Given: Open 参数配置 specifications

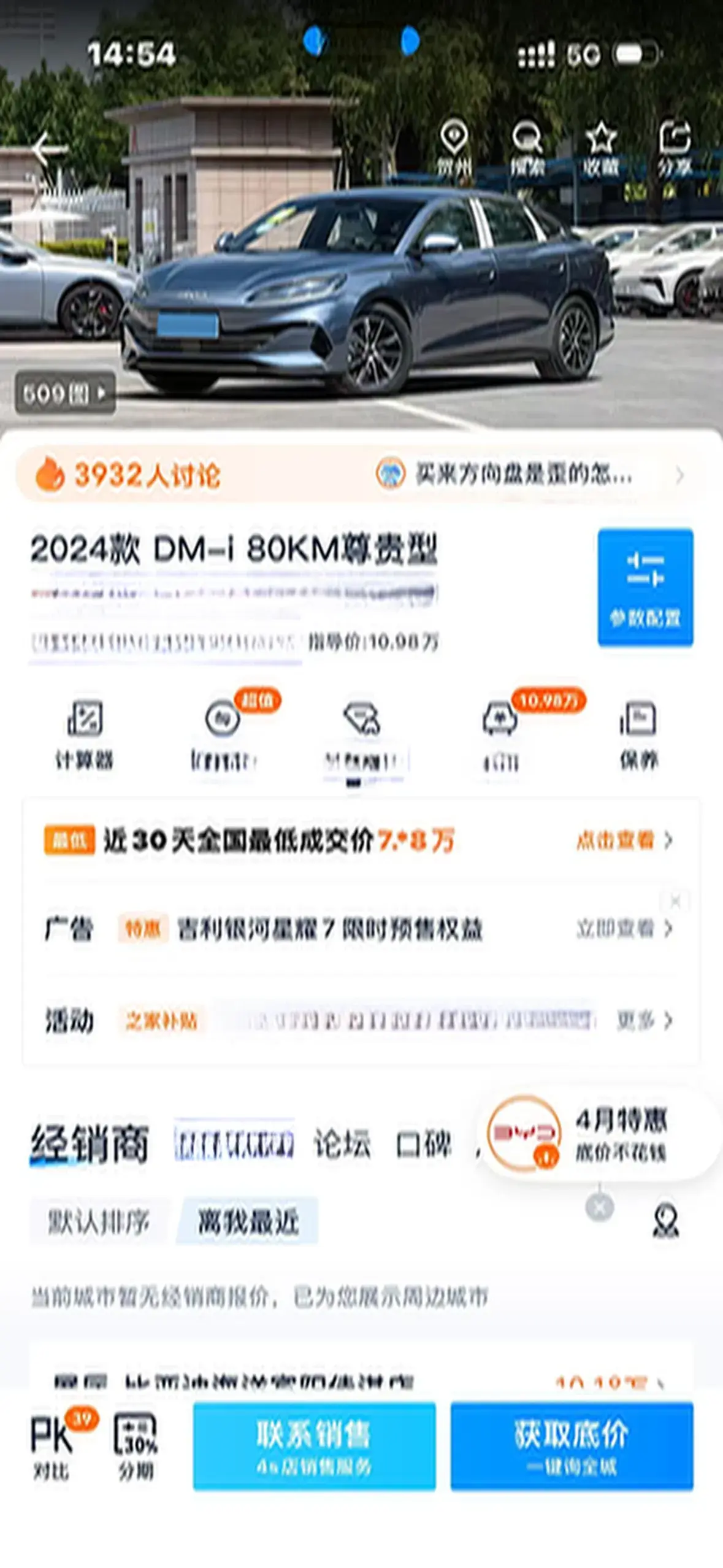Looking at the screenshot, I should pos(645,586).
